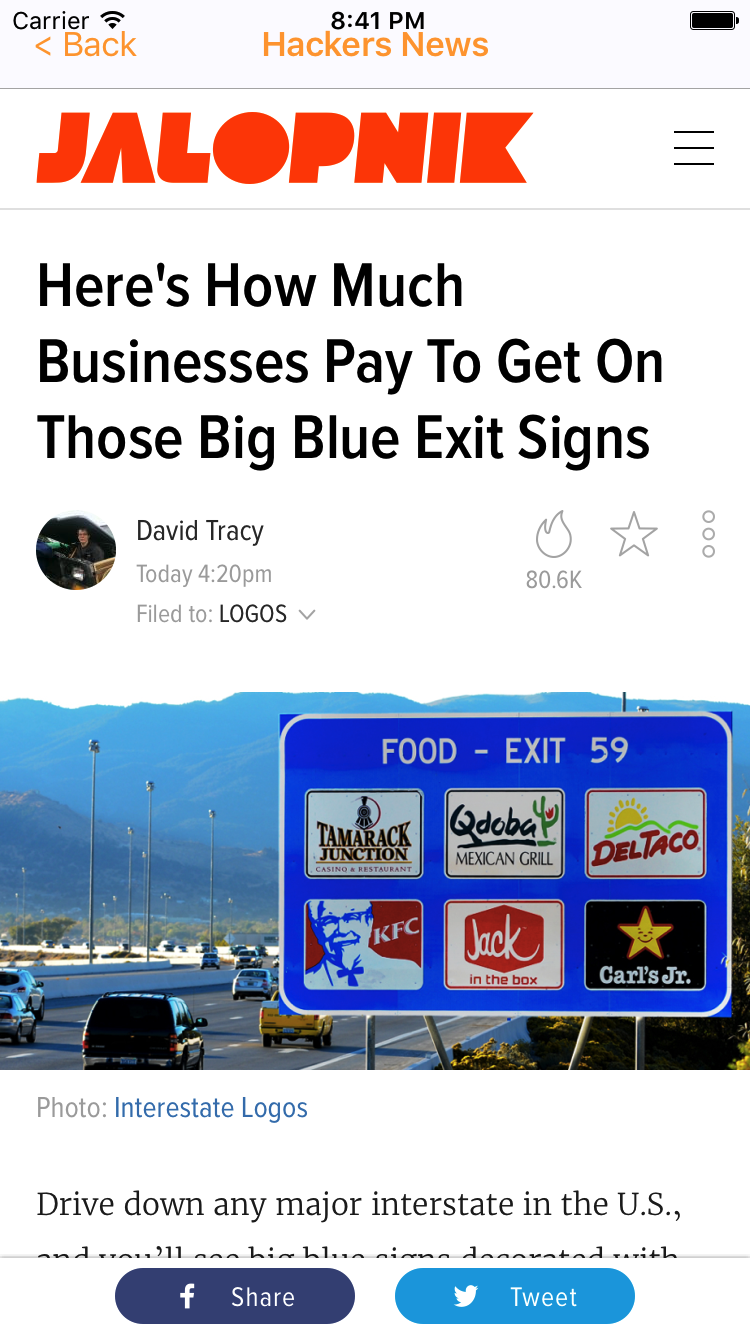Image resolution: width=750 pixels, height=1334 pixels.
Task: Tap the flame recommend icon
Action: pos(554,535)
